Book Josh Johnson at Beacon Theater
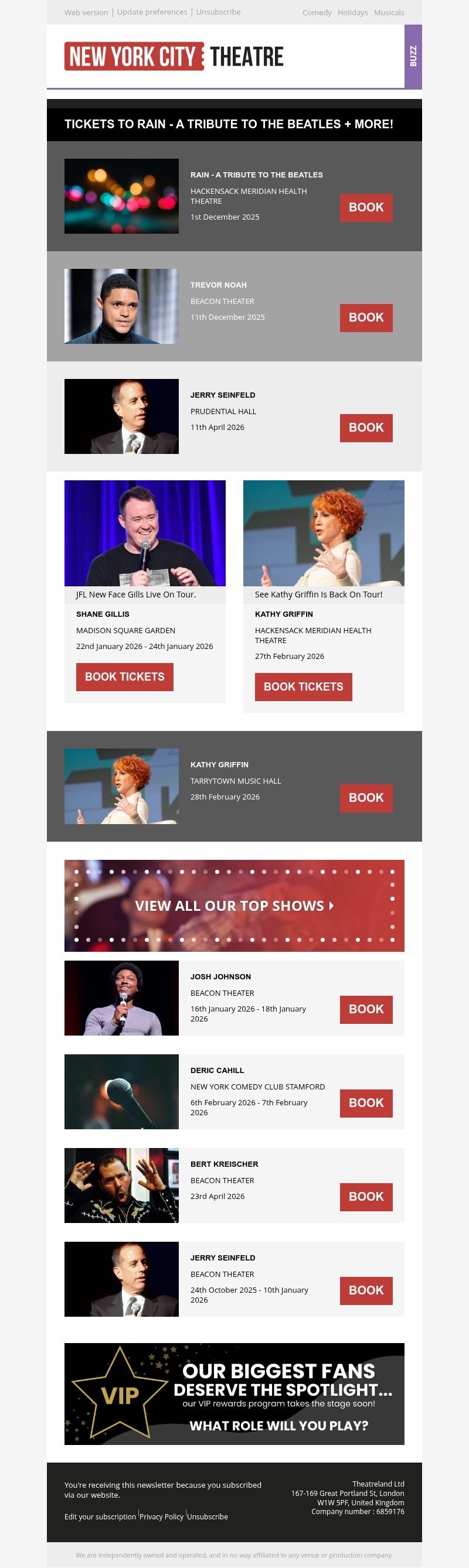The height and width of the screenshot is (1568, 469). point(366,1009)
